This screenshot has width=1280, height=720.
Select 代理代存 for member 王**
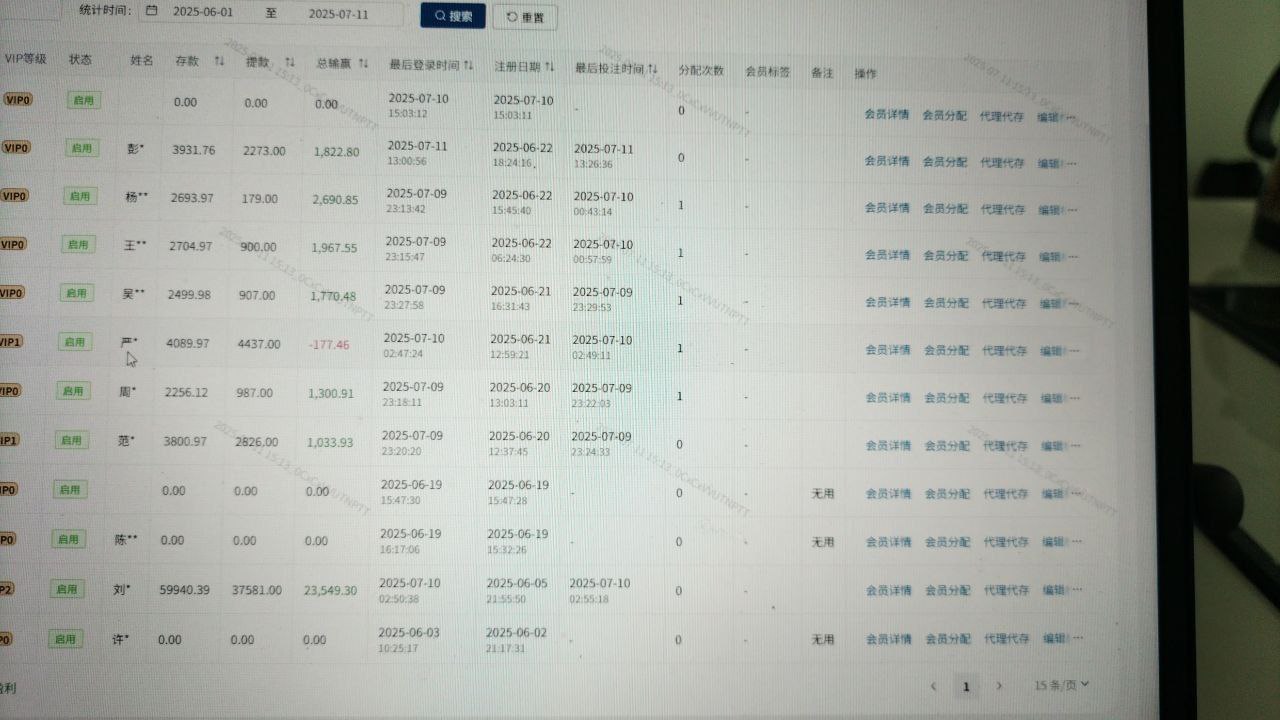(1003, 256)
